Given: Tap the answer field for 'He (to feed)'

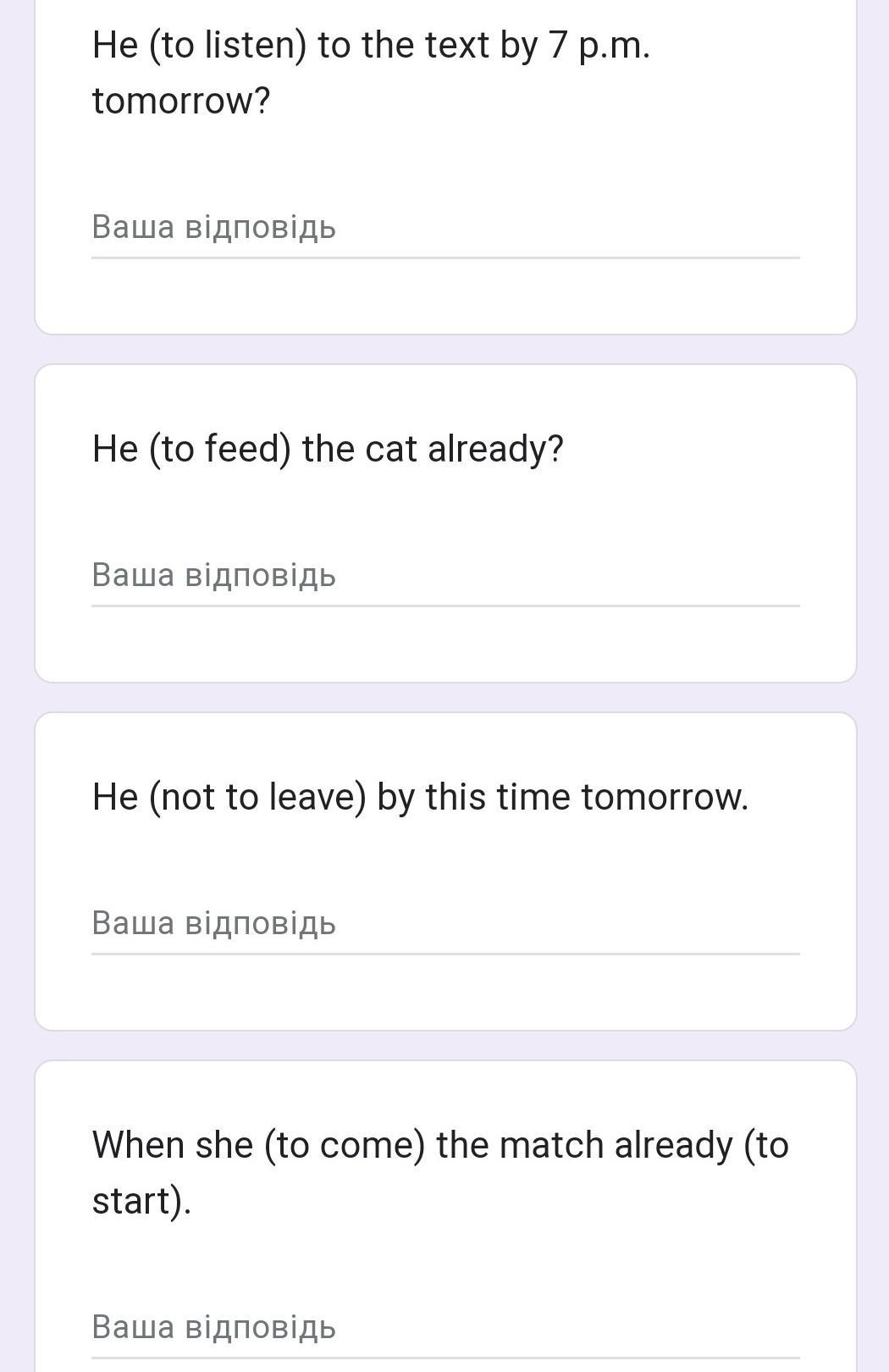Looking at the screenshot, I should 444,576.
